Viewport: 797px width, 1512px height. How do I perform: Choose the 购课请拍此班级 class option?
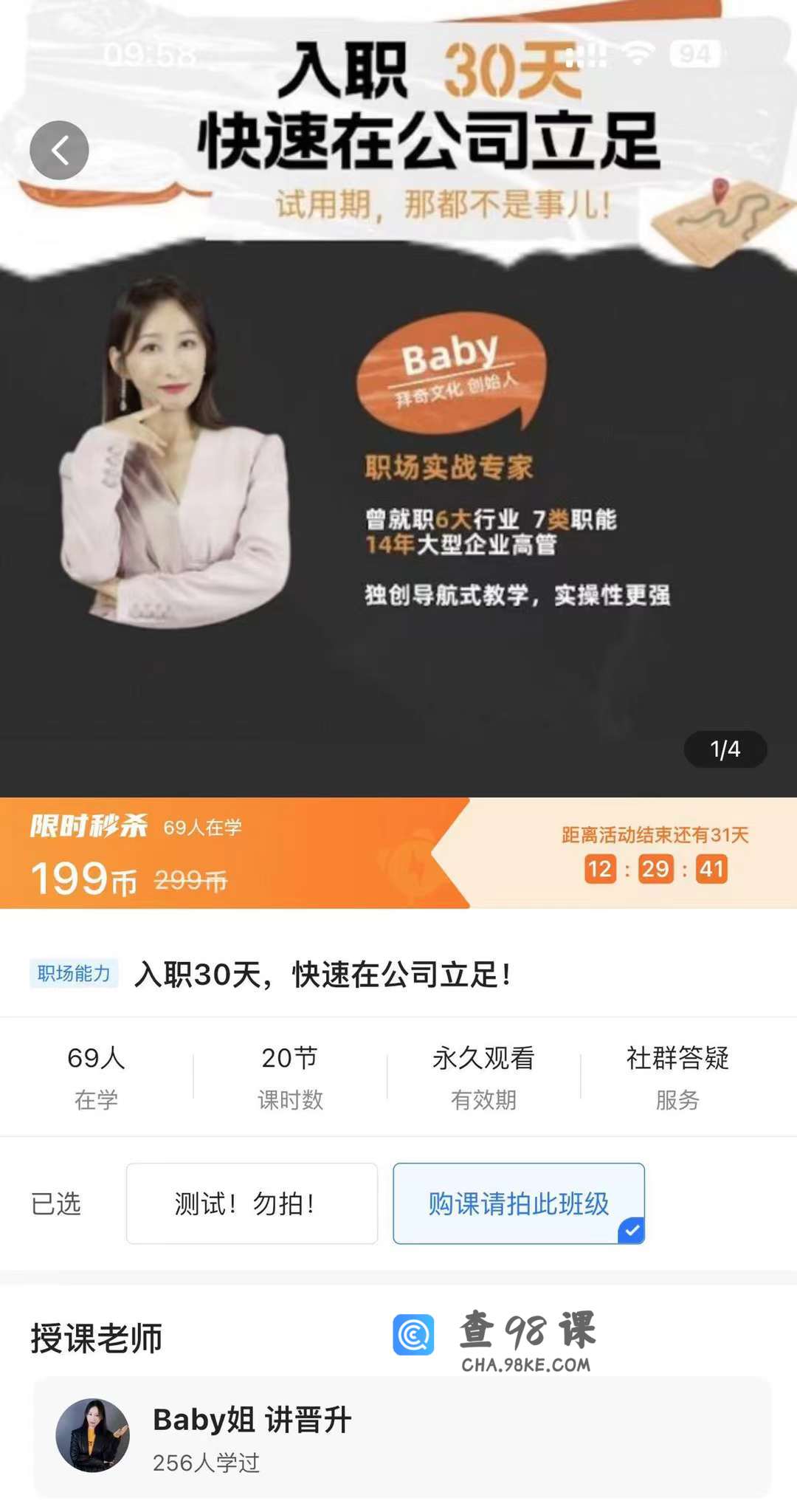pyautogui.click(x=519, y=1203)
